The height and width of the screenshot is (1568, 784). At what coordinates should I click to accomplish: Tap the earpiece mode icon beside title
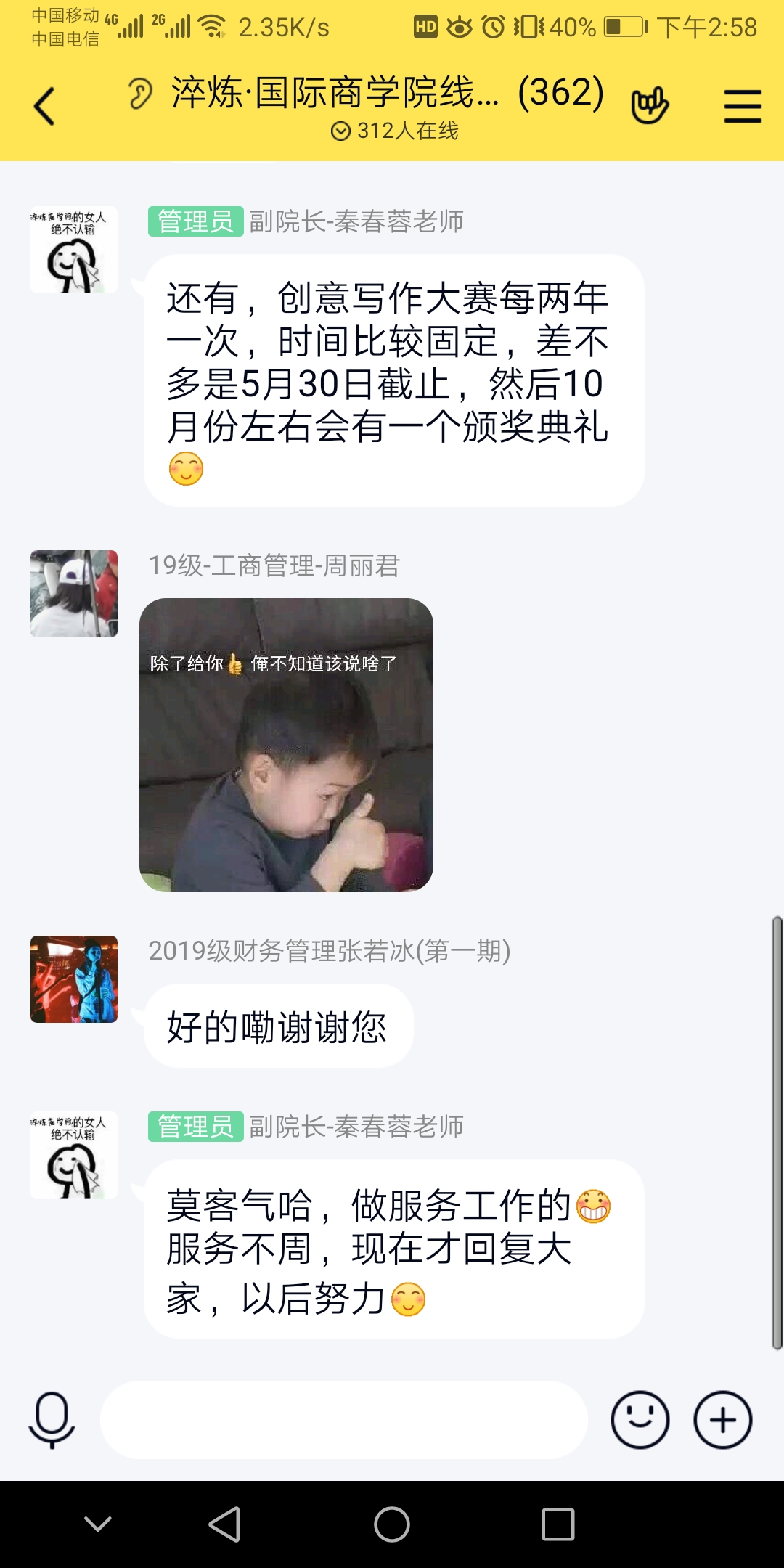click(140, 94)
